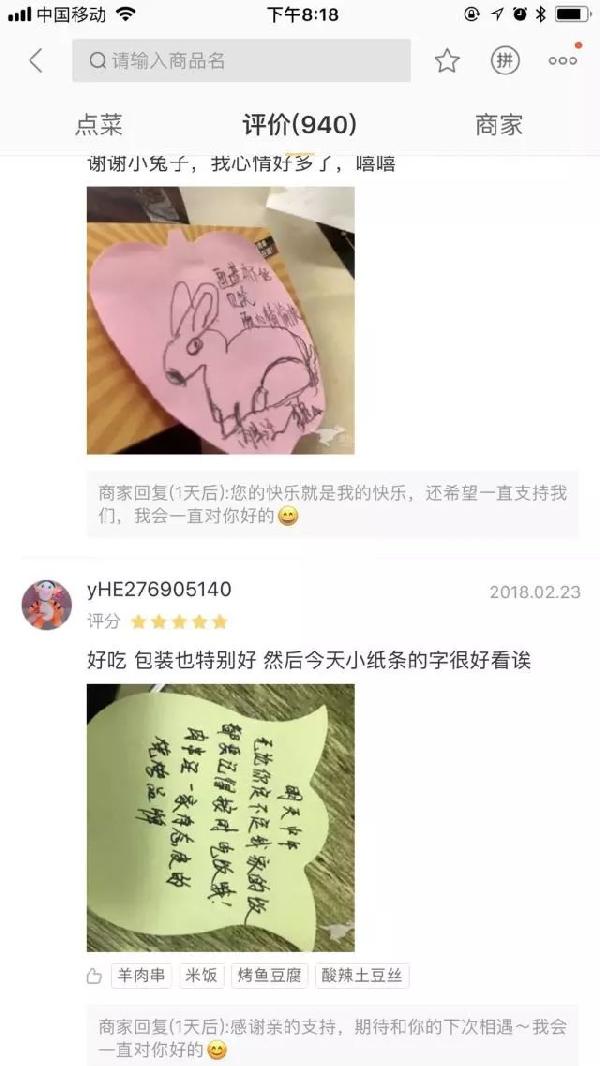This screenshot has width=600, height=1066.
Task: Open the avatar of yHE276905140
Action: 46,604
